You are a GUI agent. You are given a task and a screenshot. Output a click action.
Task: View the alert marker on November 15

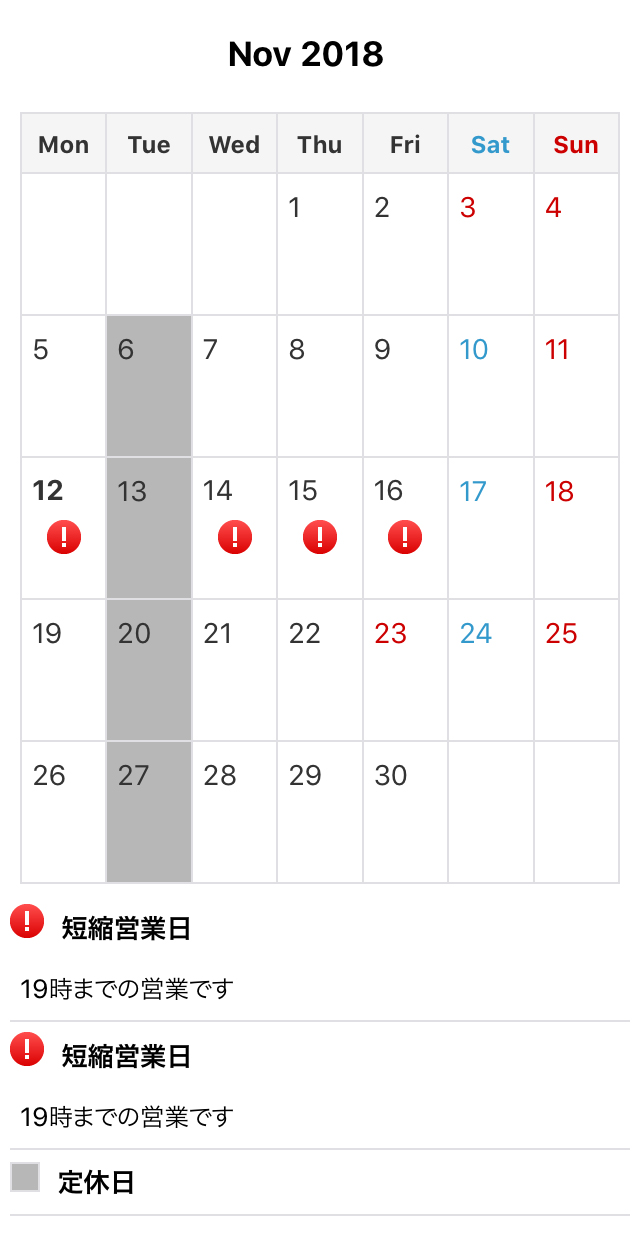320,537
